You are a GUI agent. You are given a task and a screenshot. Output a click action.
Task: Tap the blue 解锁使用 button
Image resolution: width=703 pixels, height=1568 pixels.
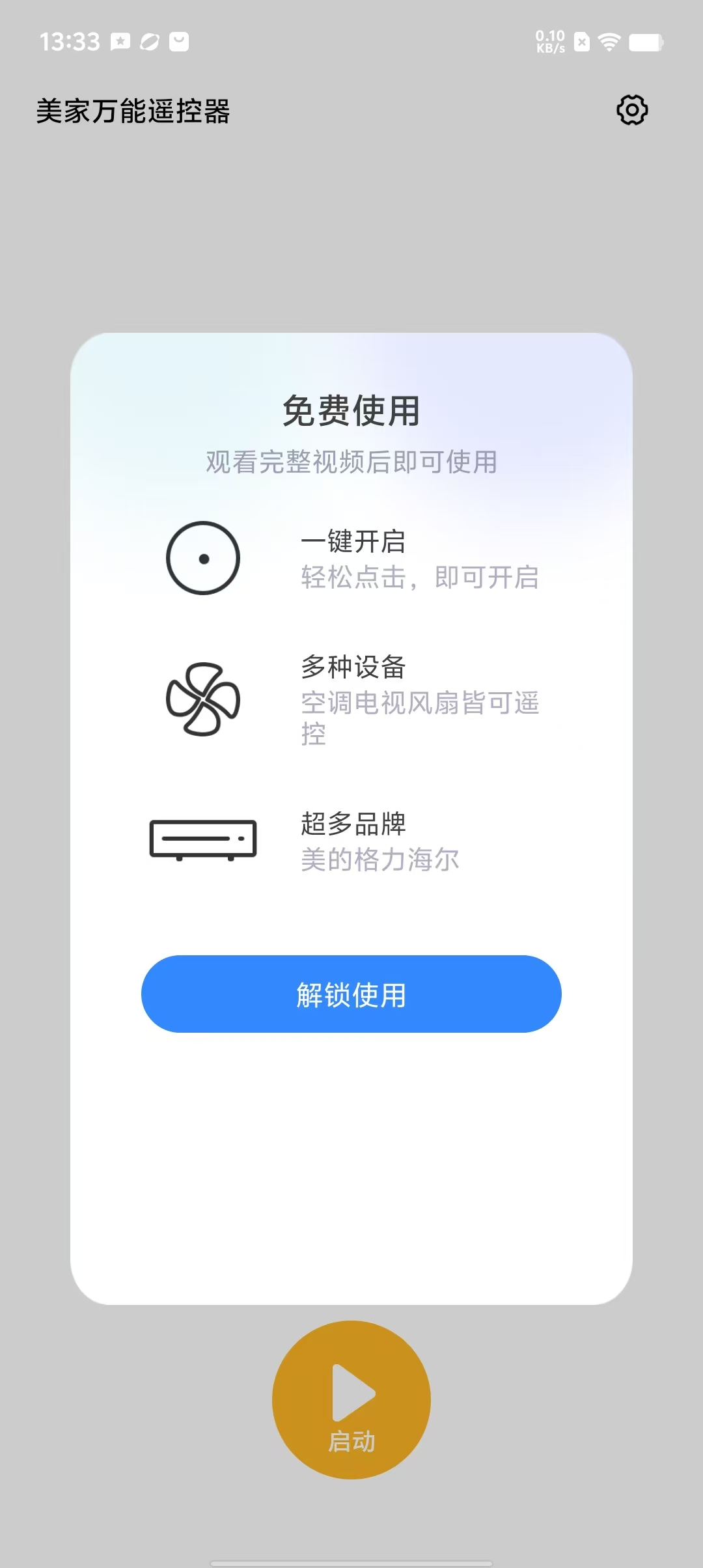[x=351, y=994]
